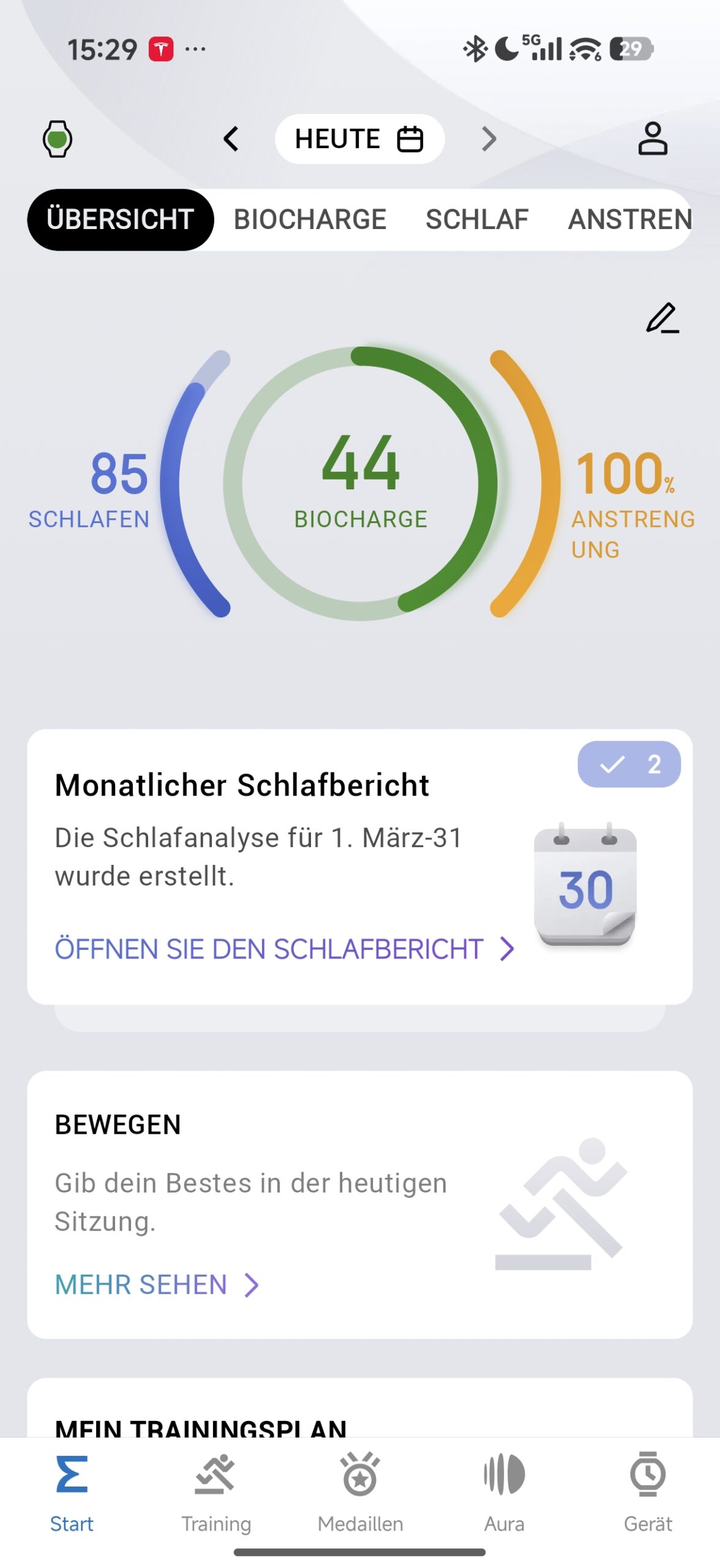This screenshot has height=1568, width=720.
Task: Open the Gerät tab
Action: (648, 1488)
